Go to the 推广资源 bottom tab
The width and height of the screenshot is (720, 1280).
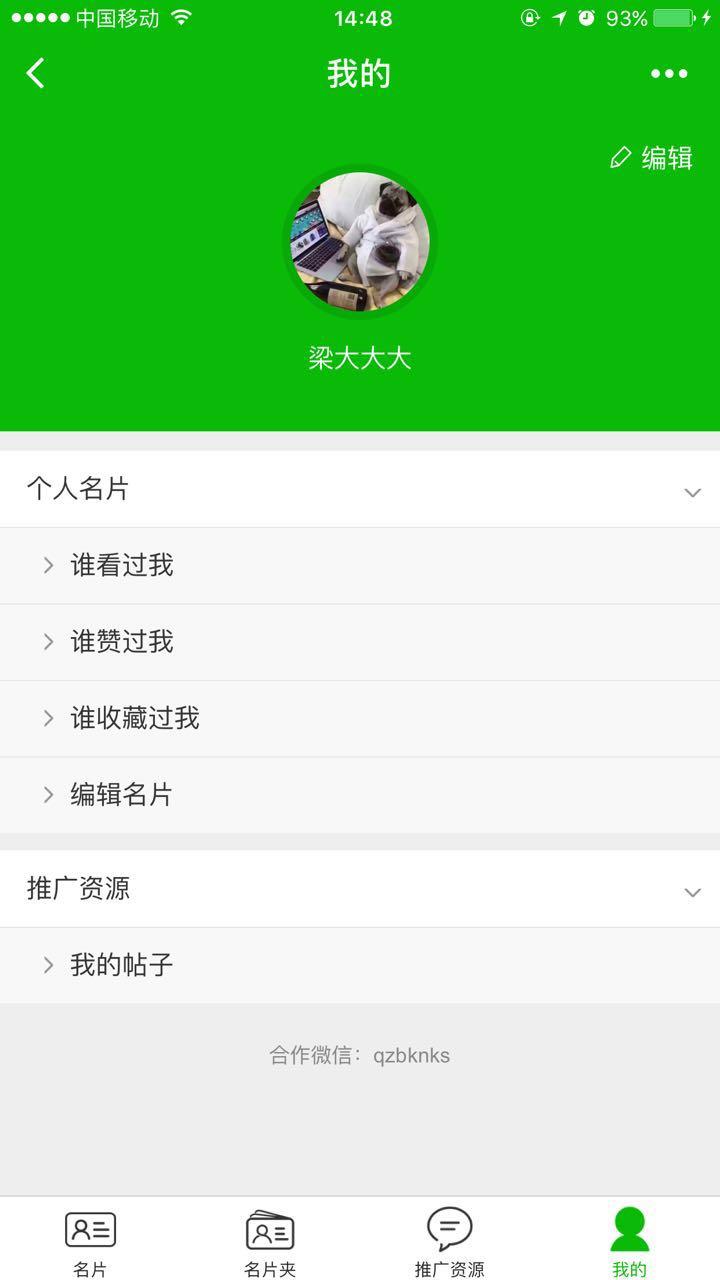tap(450, 1241)
